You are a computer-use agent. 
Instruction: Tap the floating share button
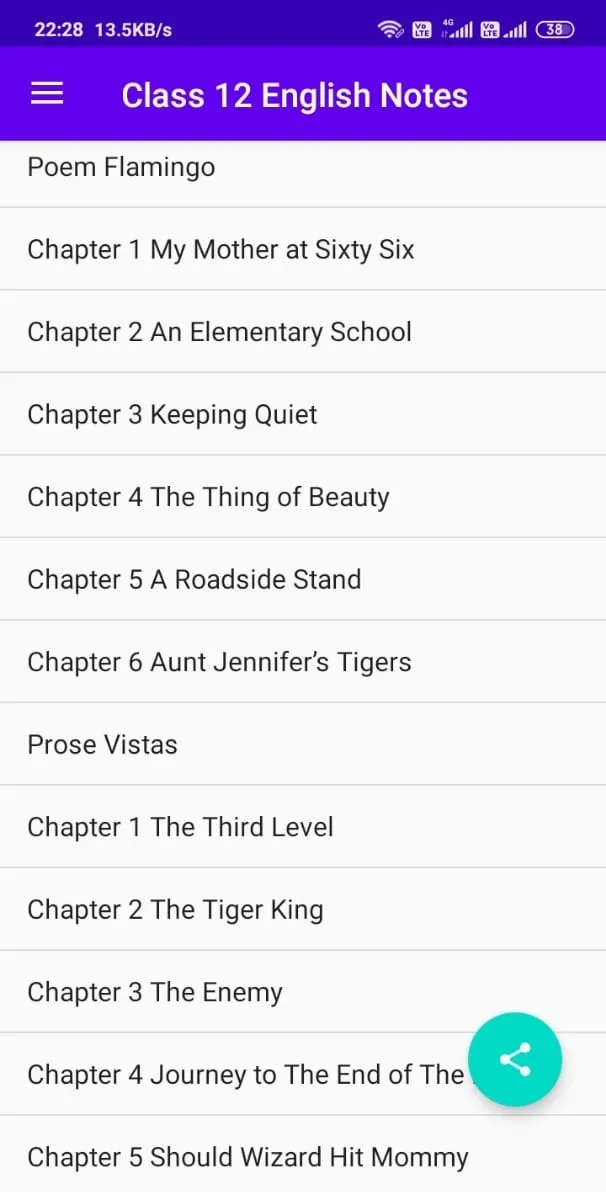(515, 1059)
